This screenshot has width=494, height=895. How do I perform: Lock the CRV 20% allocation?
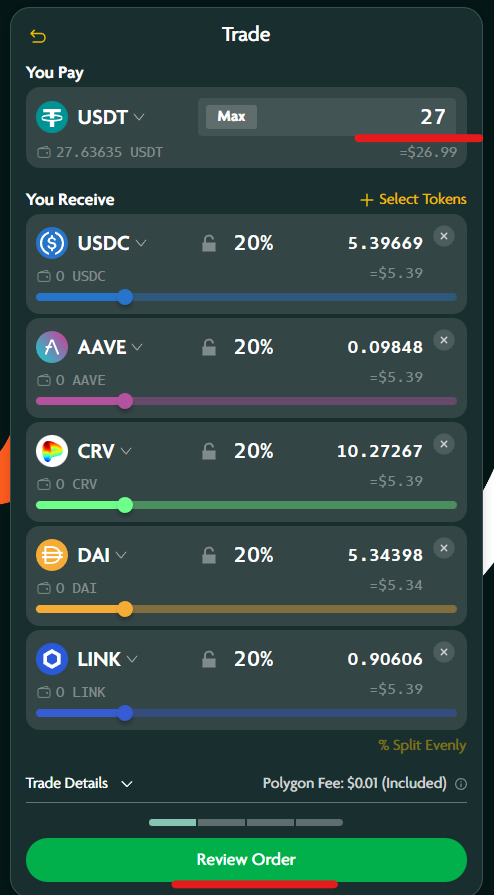[x=209, y=451]
